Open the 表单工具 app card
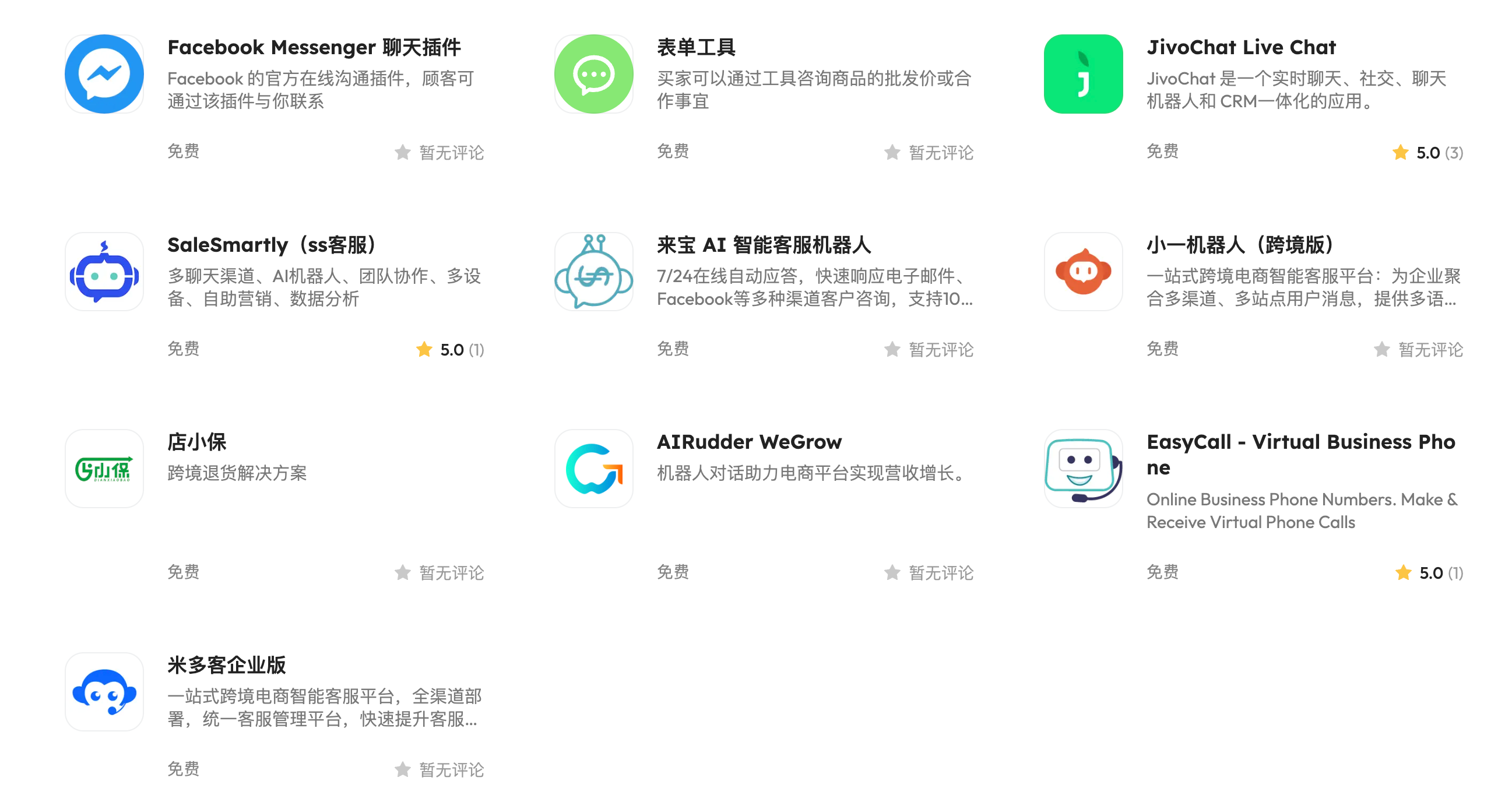Viewport: 1512px width, 809px height. pos(695,48)
